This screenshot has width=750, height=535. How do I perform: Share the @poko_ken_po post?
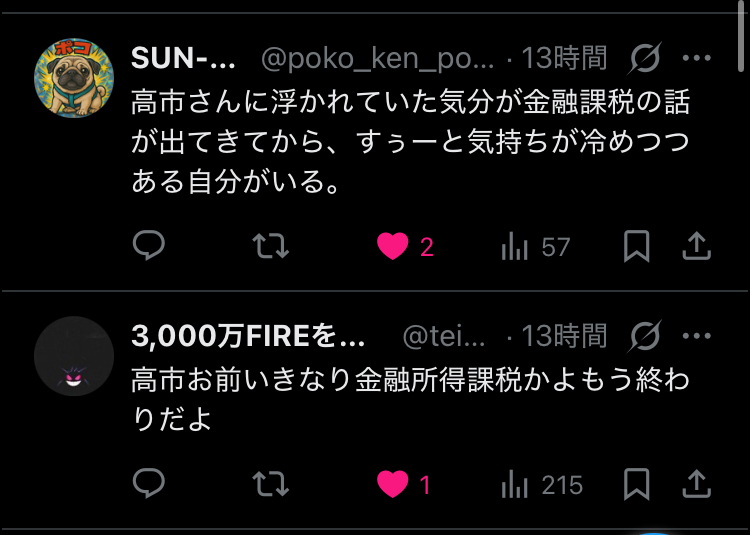(x=697, y=246)
